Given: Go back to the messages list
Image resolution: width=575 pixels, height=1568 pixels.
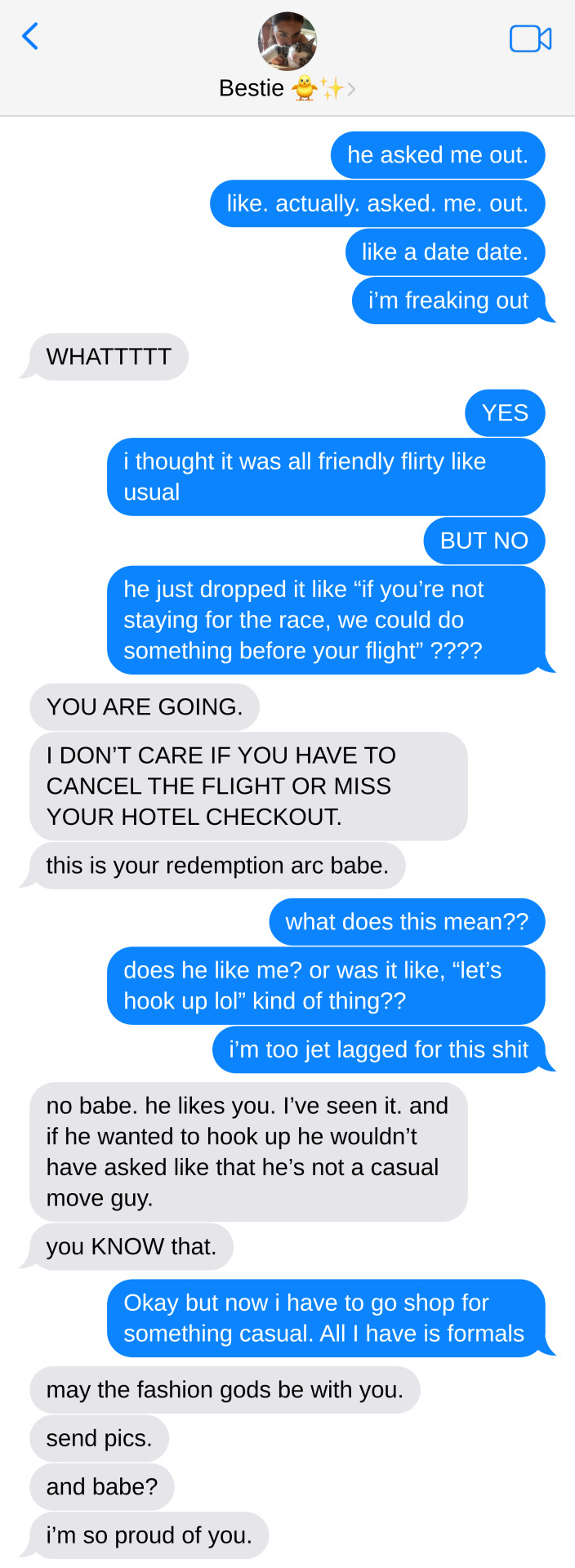Looking at the screenshot, I should pyautogui.click(x=30, y=37).
